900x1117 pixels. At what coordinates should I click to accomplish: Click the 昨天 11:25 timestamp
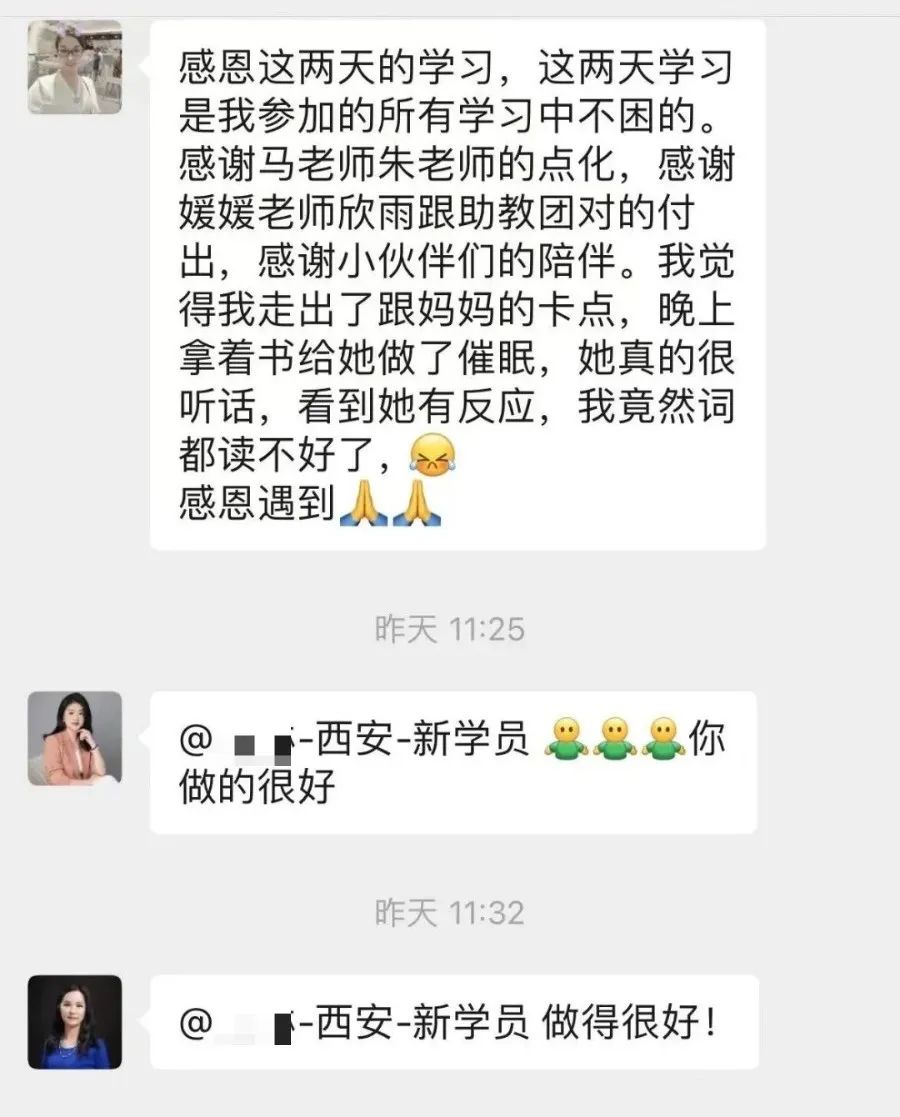coord(449,630)
